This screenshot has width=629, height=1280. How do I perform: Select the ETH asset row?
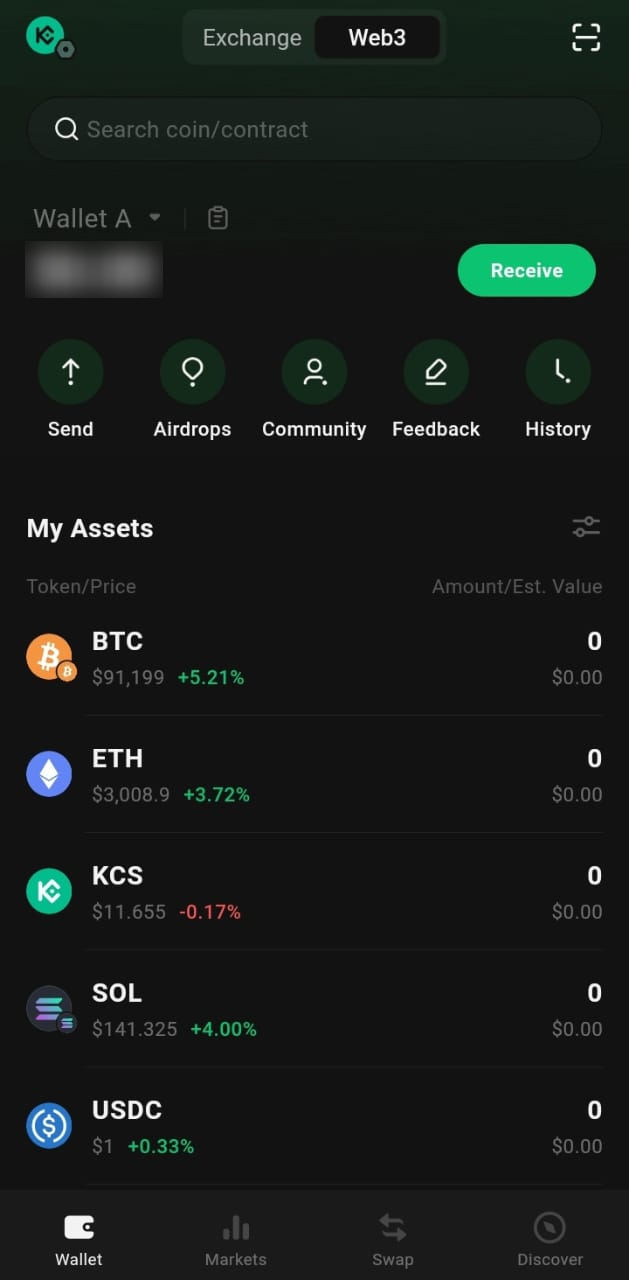click(314, 775)
